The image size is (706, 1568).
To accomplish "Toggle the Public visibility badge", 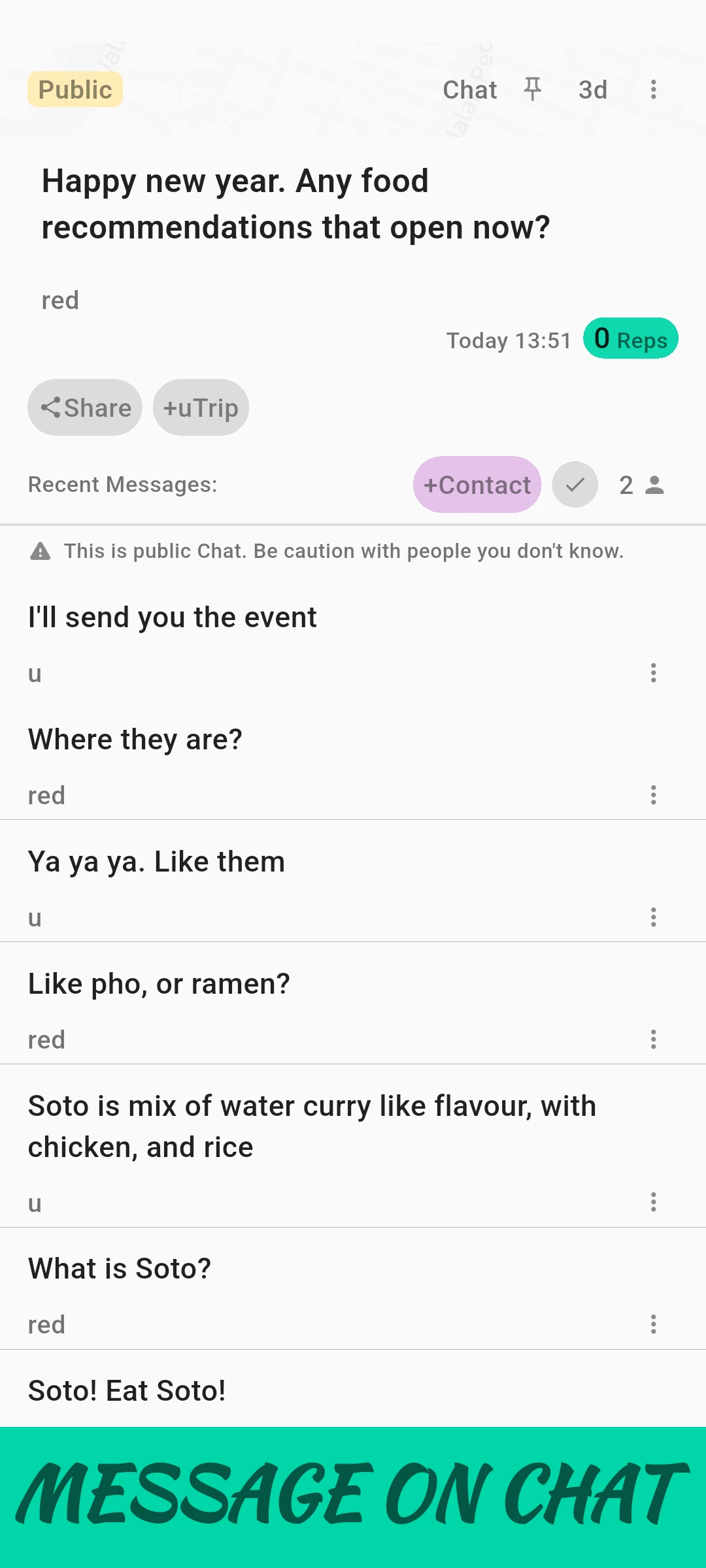I will [x=74, y=90].
